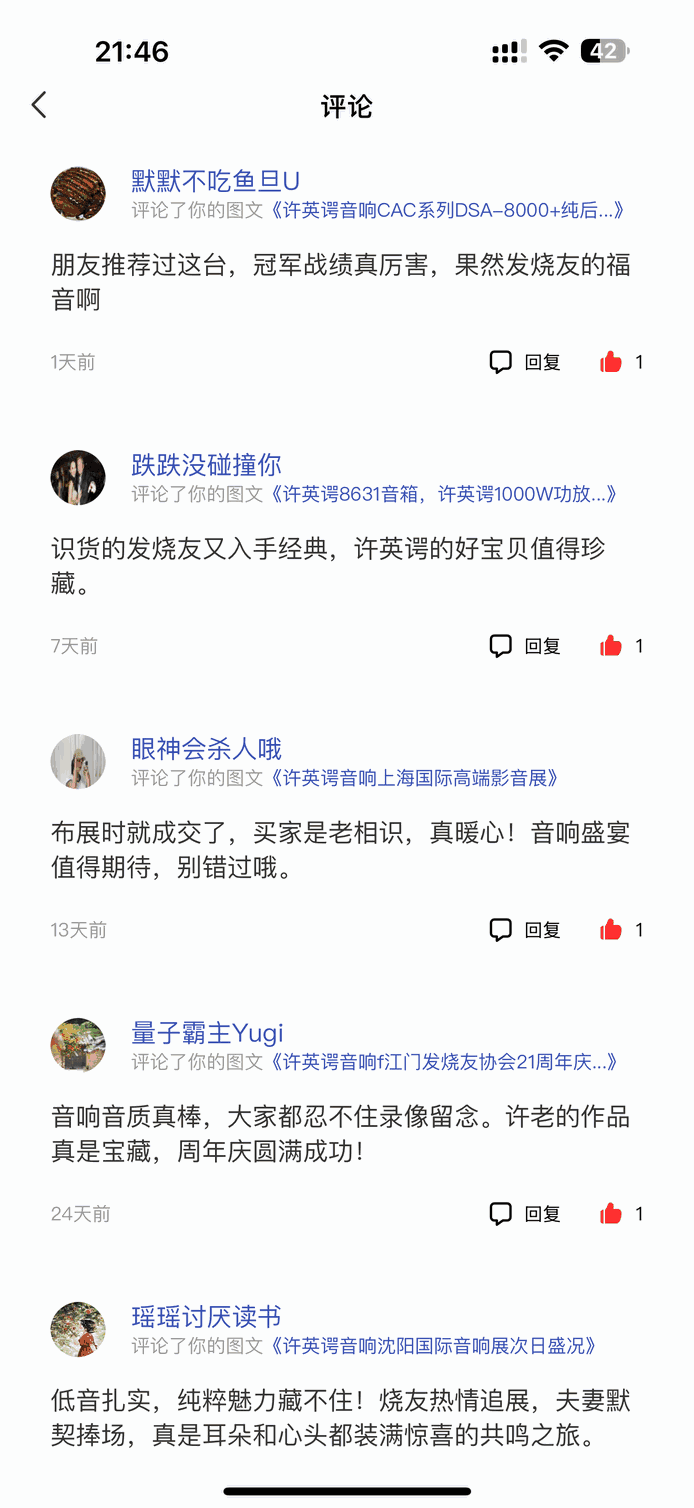Tap 眼神会杀人哦's avatar picture
This screenshot has width=694, height=1508.
coord(78,762)
